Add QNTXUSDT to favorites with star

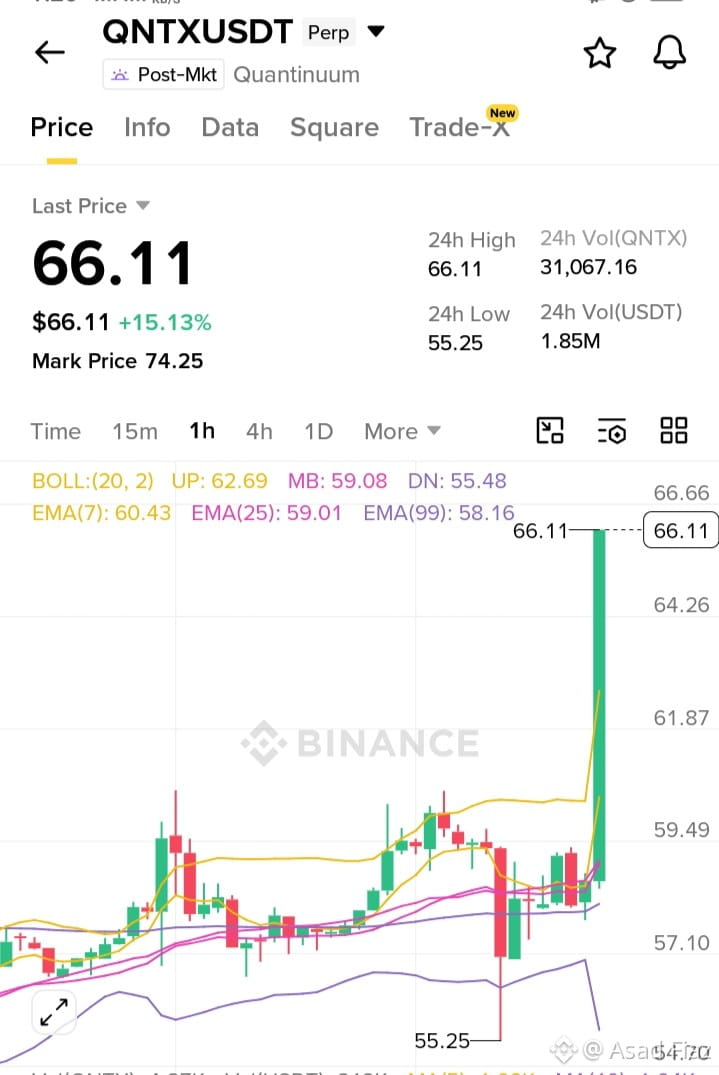(600, 53)
